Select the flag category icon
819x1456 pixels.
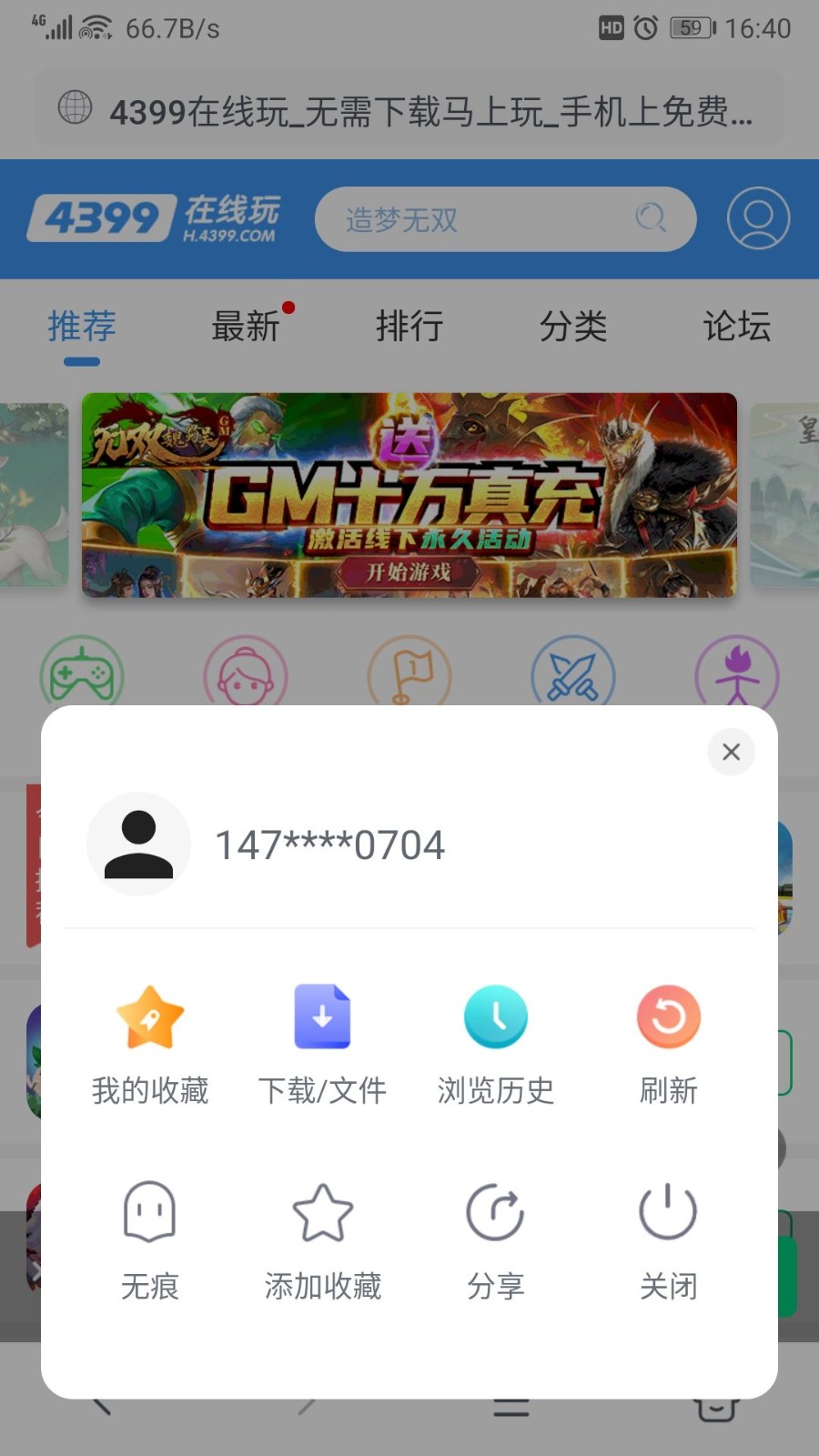[409, 673]
